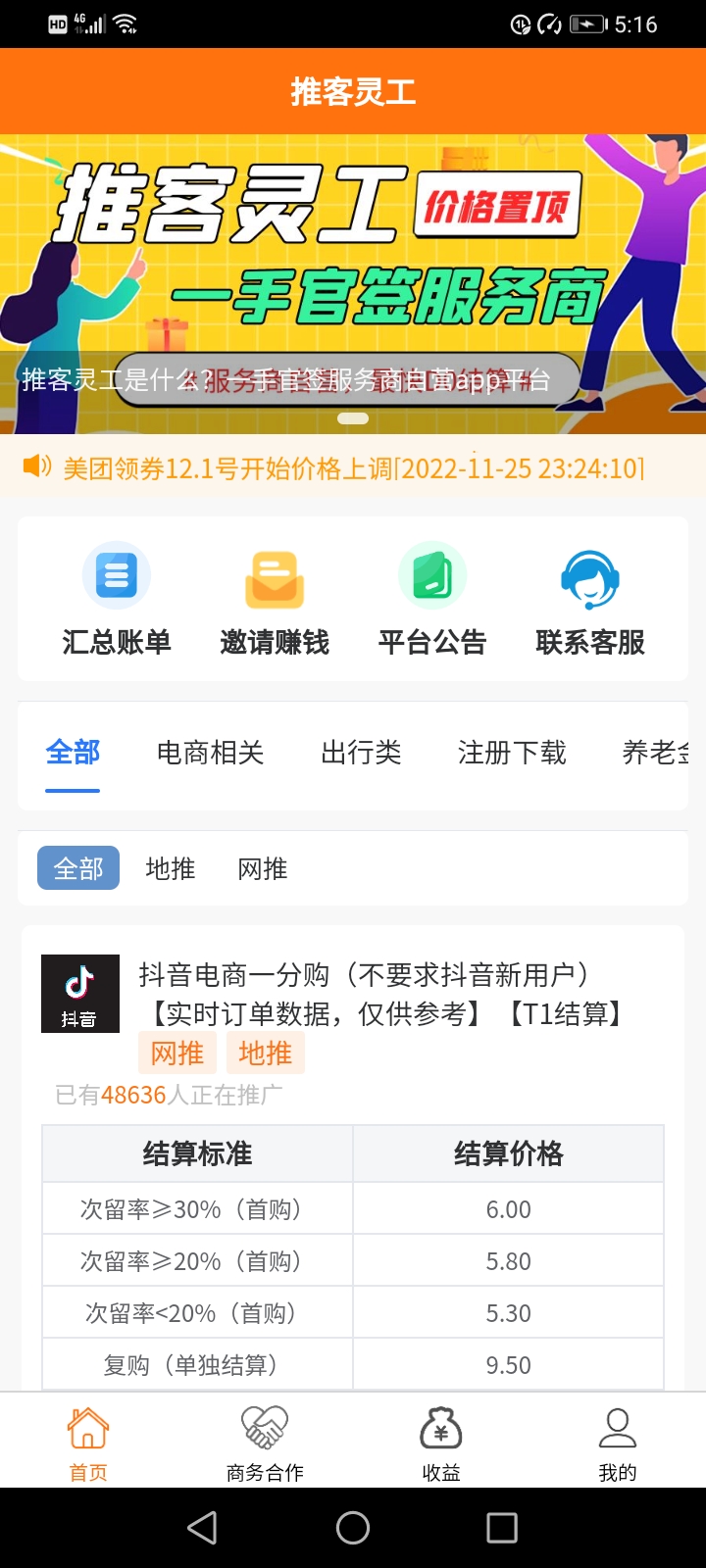Image resolution: width=706 pixels, height=1568 pixels.
Task: View 平台公告 platform announcements
Action: click(432, 599)
